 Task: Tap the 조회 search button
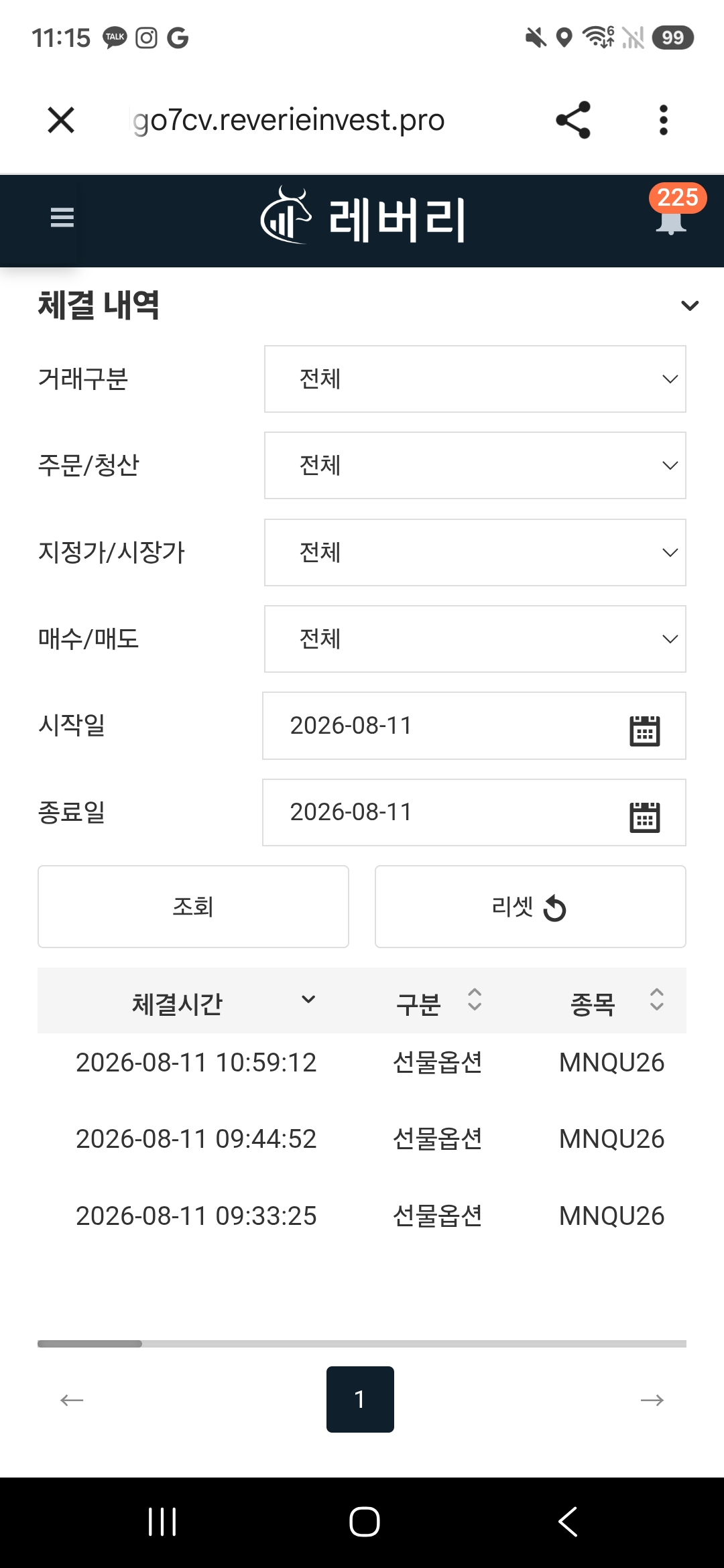pos(193,907)
